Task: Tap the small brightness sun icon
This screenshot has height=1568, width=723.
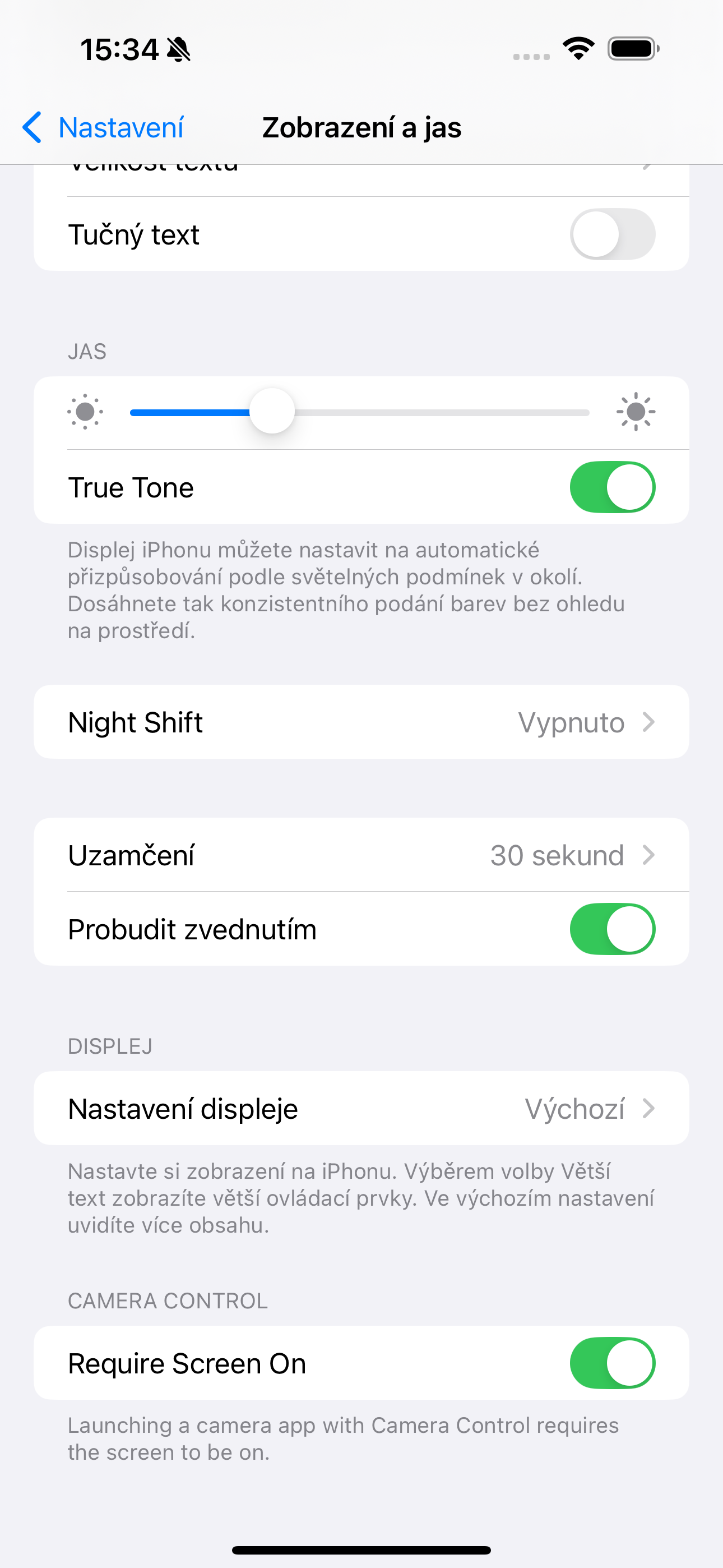Action: tap(85, 412)
